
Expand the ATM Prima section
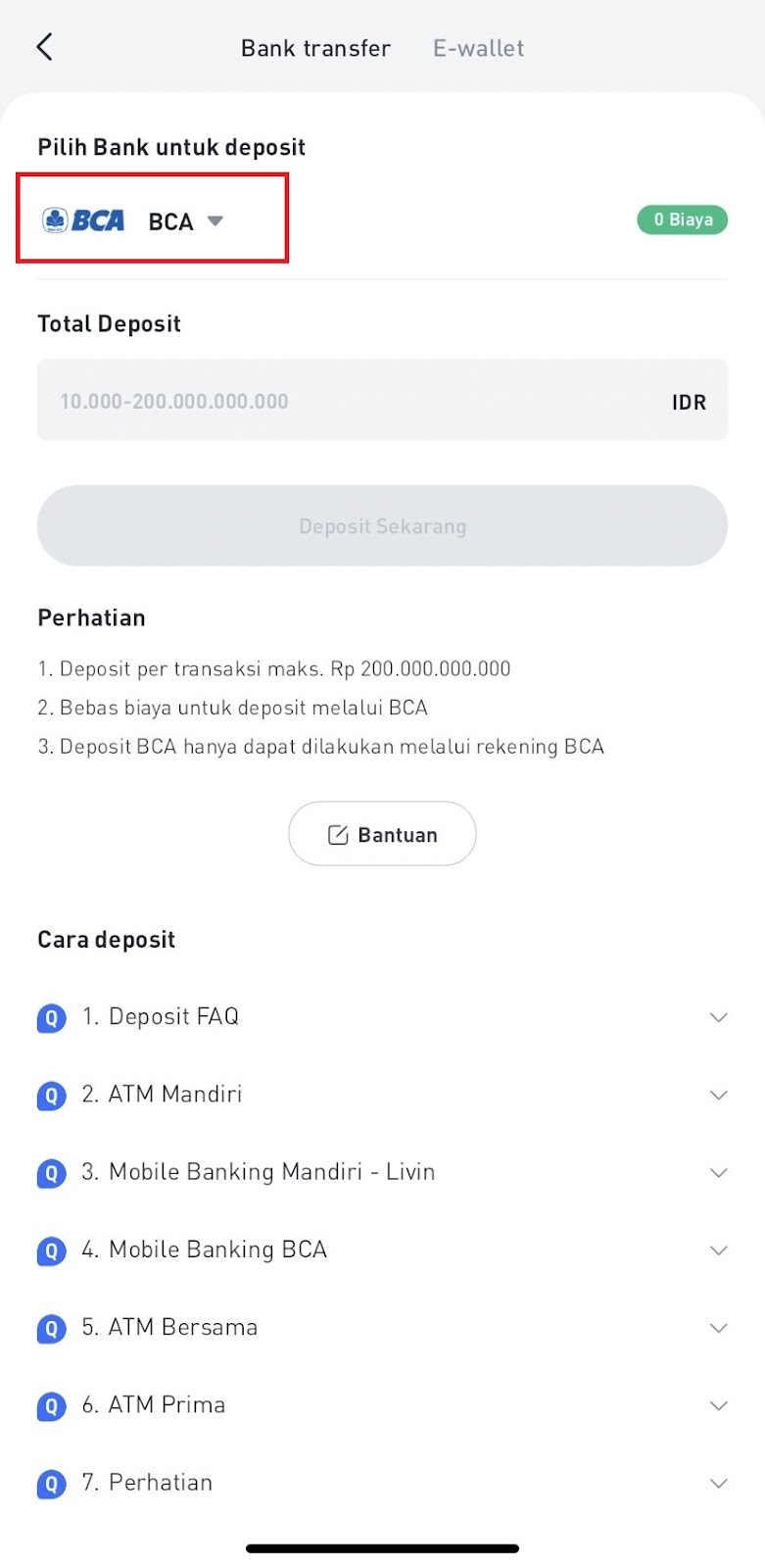pos(382,1405)
